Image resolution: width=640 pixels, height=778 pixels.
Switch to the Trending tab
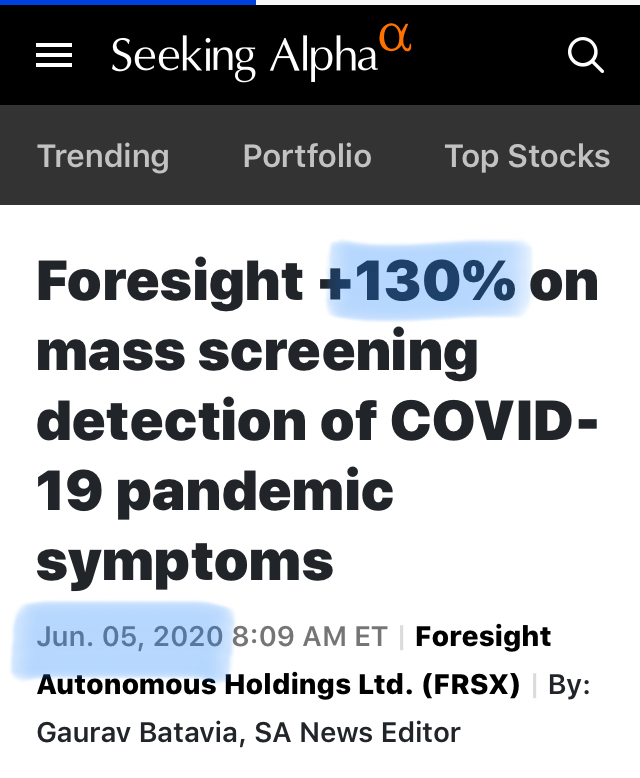103,156
